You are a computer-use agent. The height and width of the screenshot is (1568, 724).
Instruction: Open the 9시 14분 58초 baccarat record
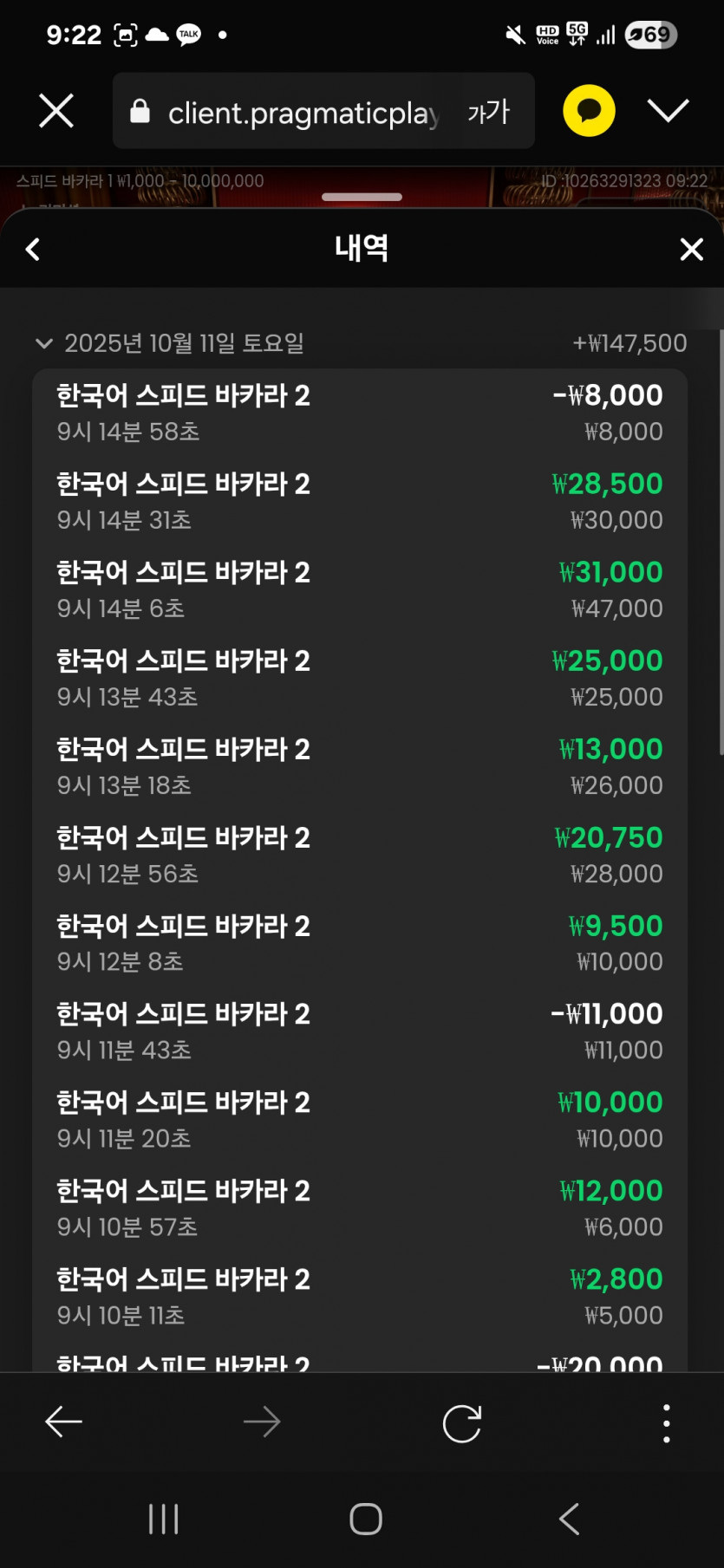(x=360, y=413)
